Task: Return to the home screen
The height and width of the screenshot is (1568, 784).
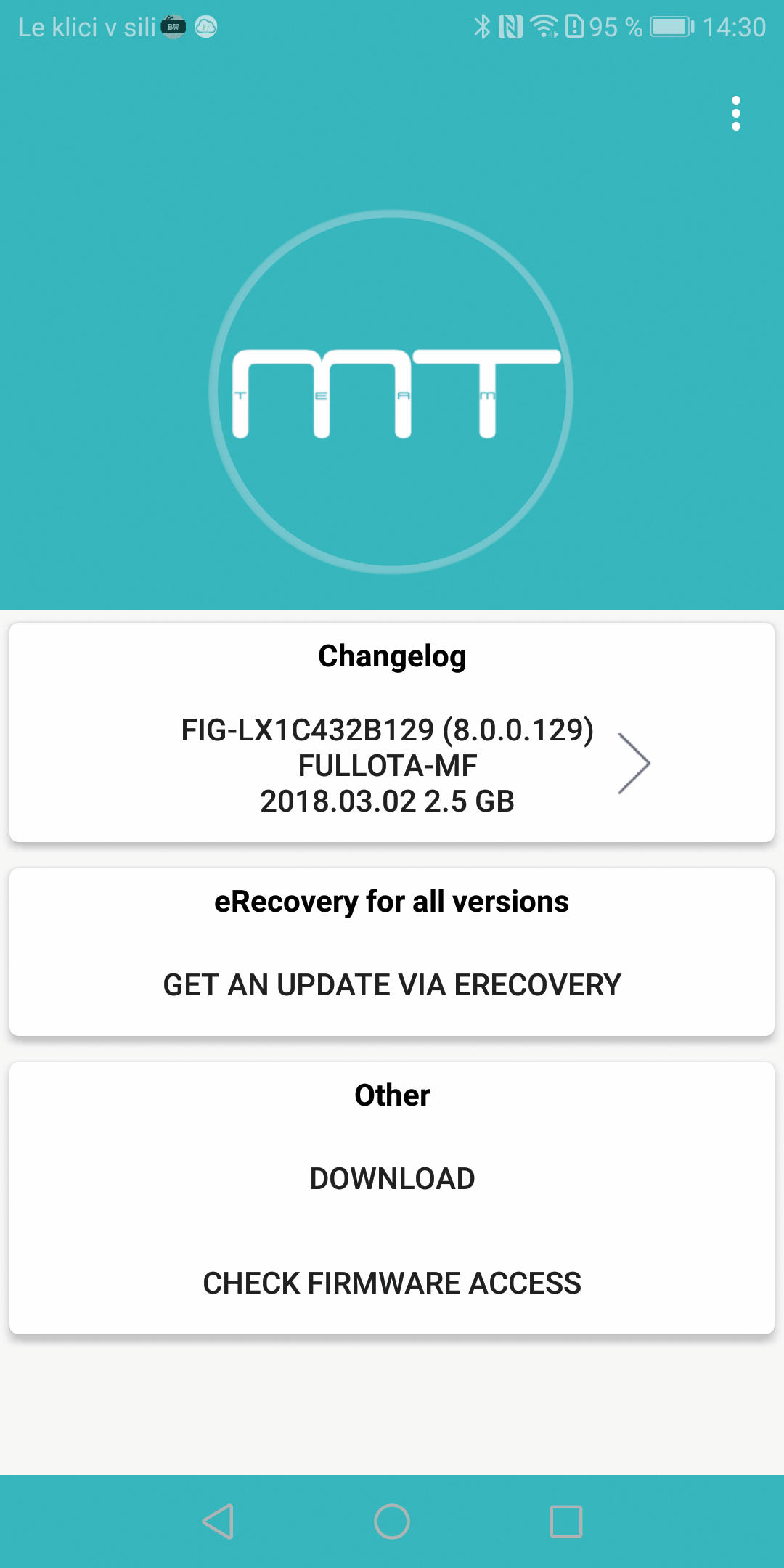Action: click(392, 1521)
